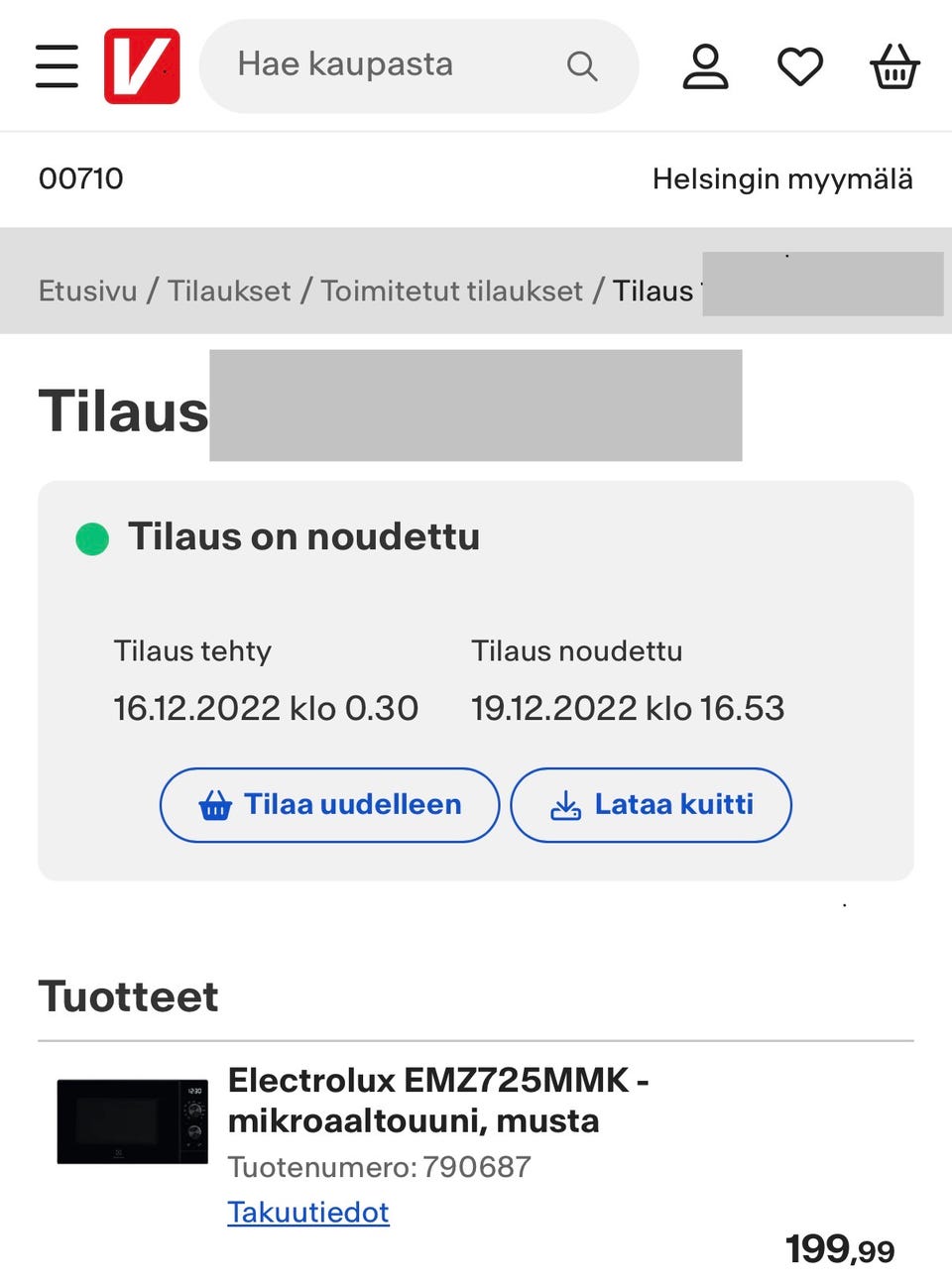This screenshot has width=952, height=1286.
Task: Click the green order status dot
Action: 90,538
